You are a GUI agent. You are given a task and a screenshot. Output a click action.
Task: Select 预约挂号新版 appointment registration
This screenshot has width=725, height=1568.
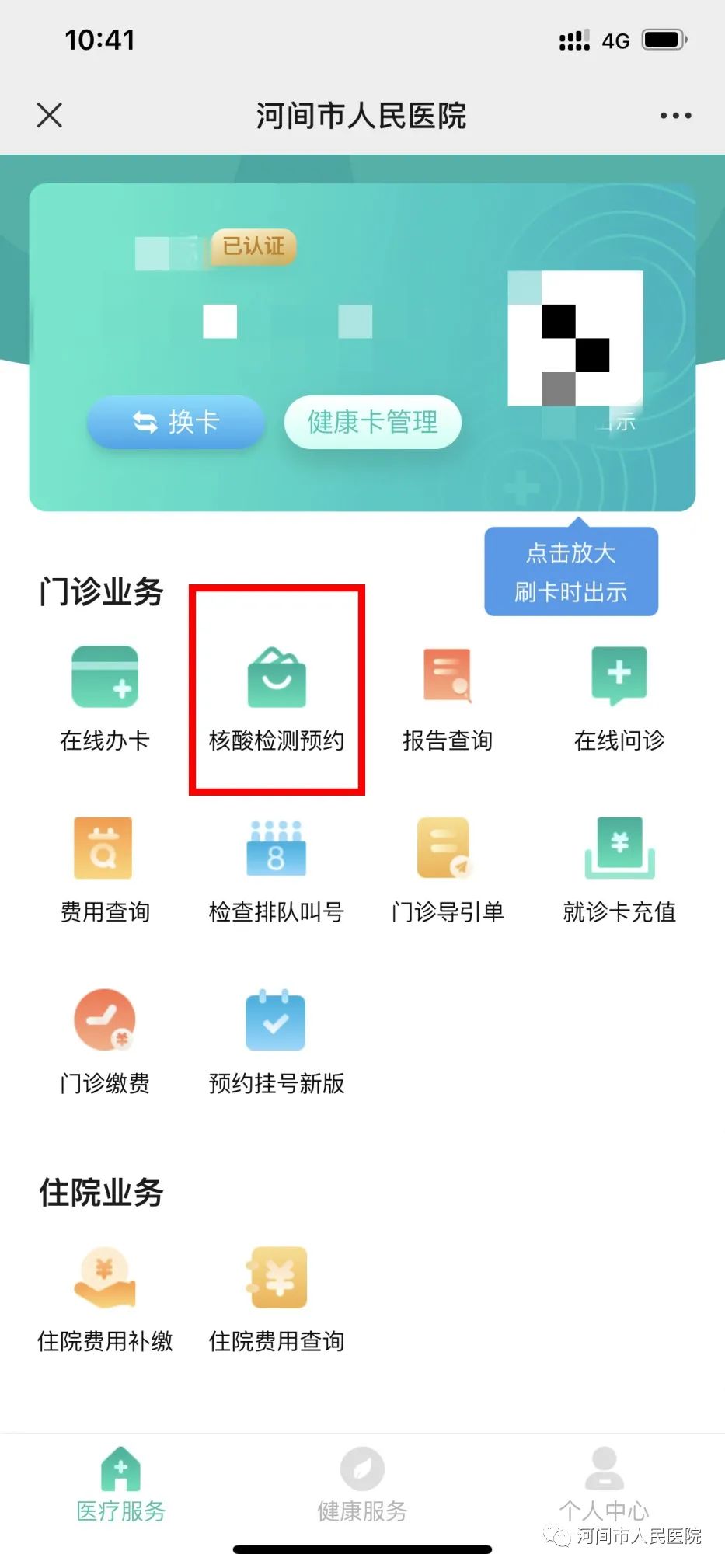click(277, 1040)
